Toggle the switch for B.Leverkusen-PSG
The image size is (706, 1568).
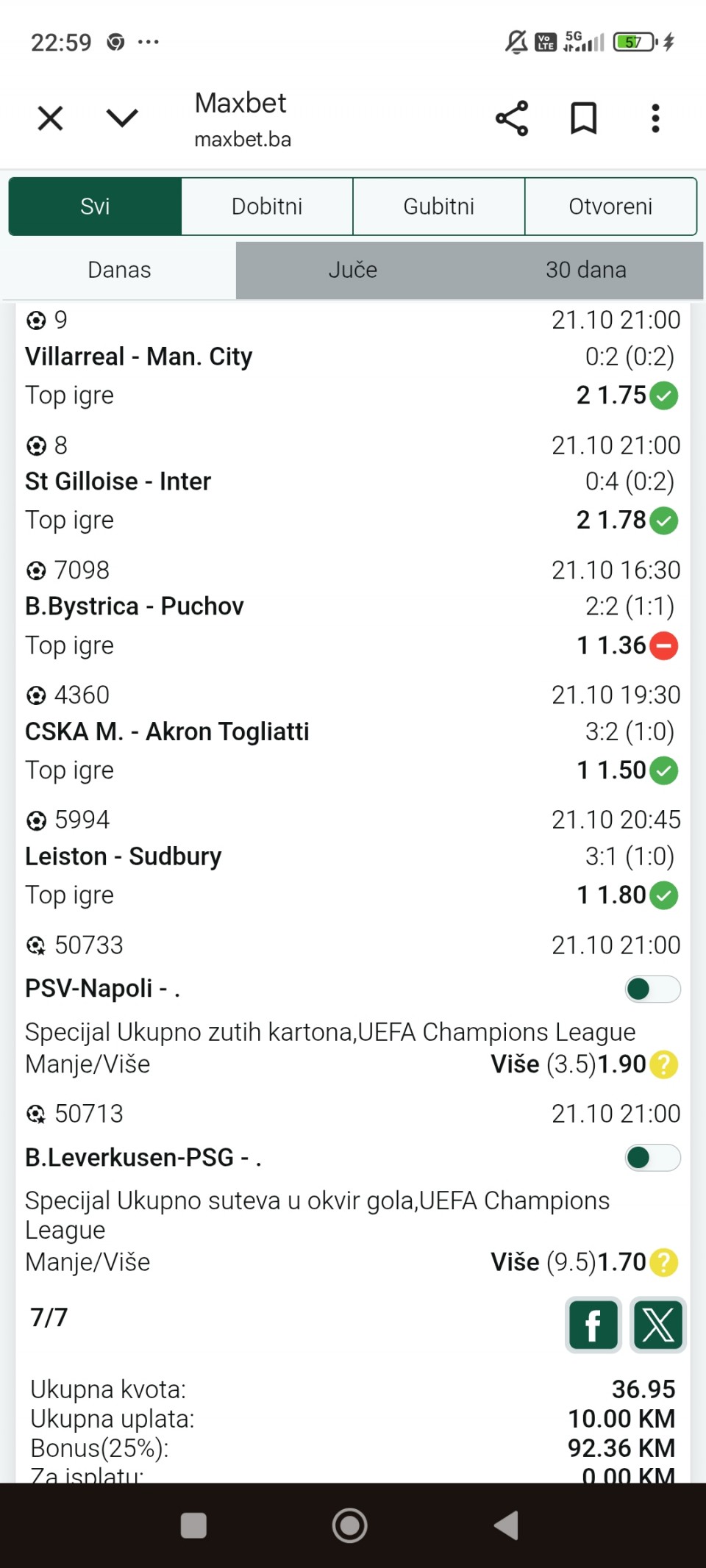652,1158
